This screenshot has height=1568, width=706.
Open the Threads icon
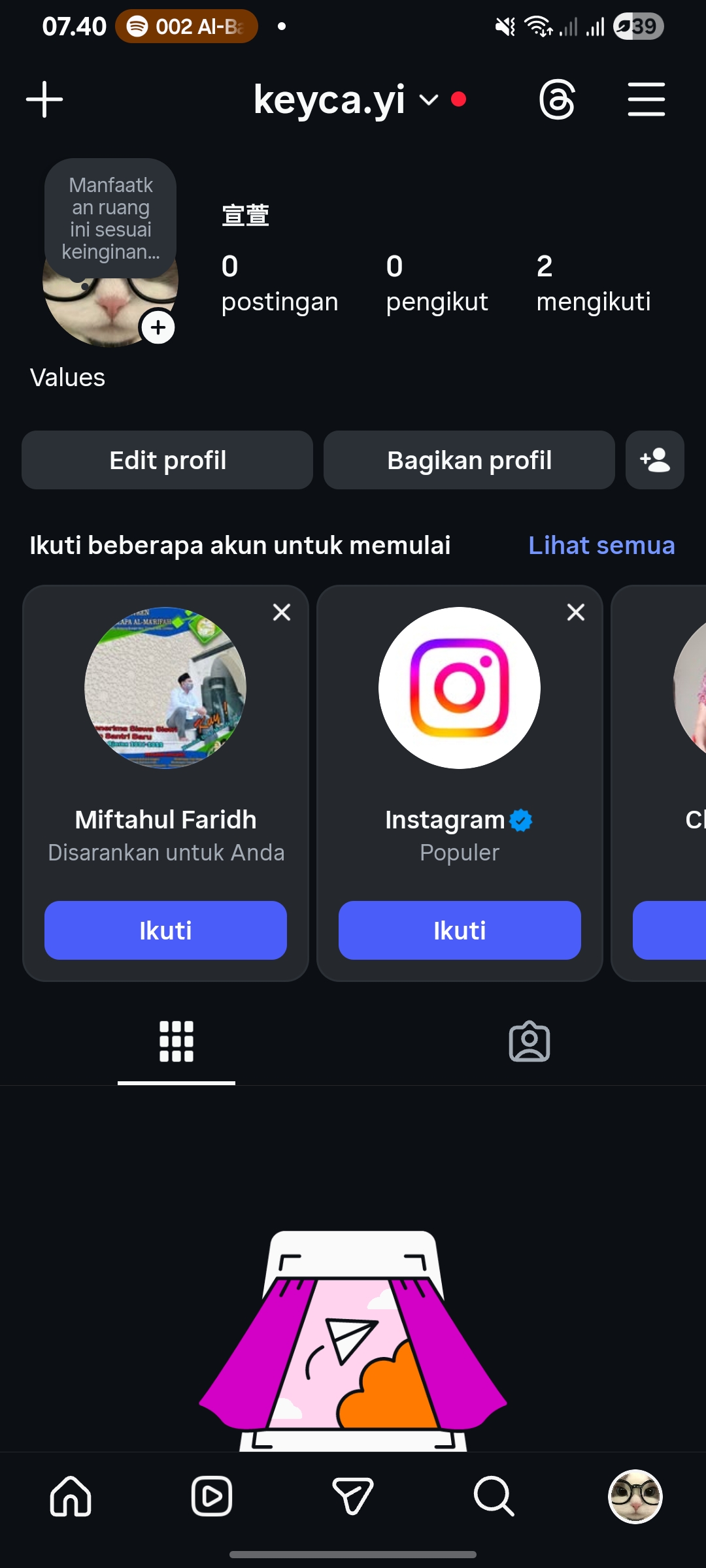[557, 99]
